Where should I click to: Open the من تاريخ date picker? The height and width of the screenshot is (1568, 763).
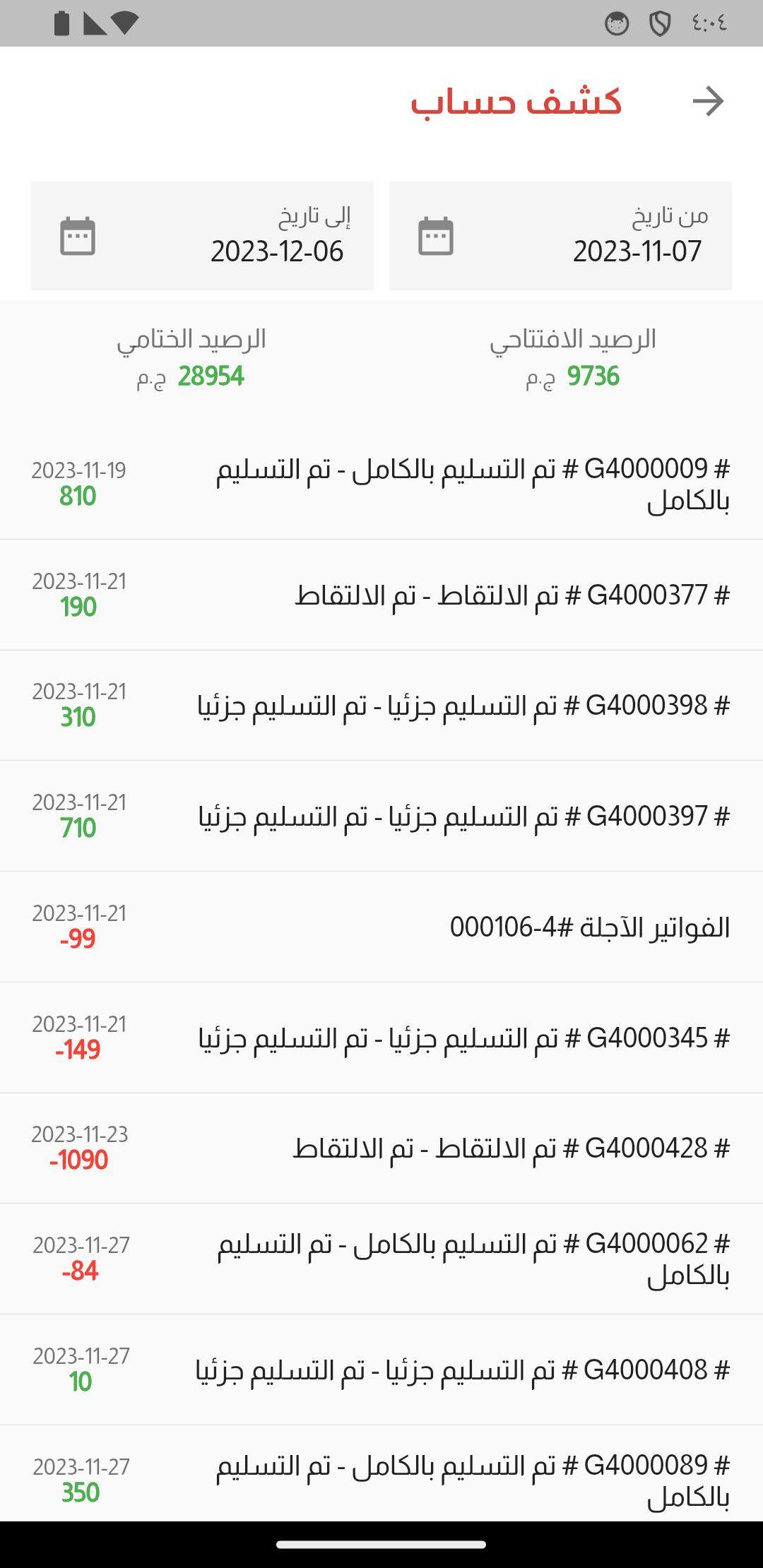click(x=560, y=236)
